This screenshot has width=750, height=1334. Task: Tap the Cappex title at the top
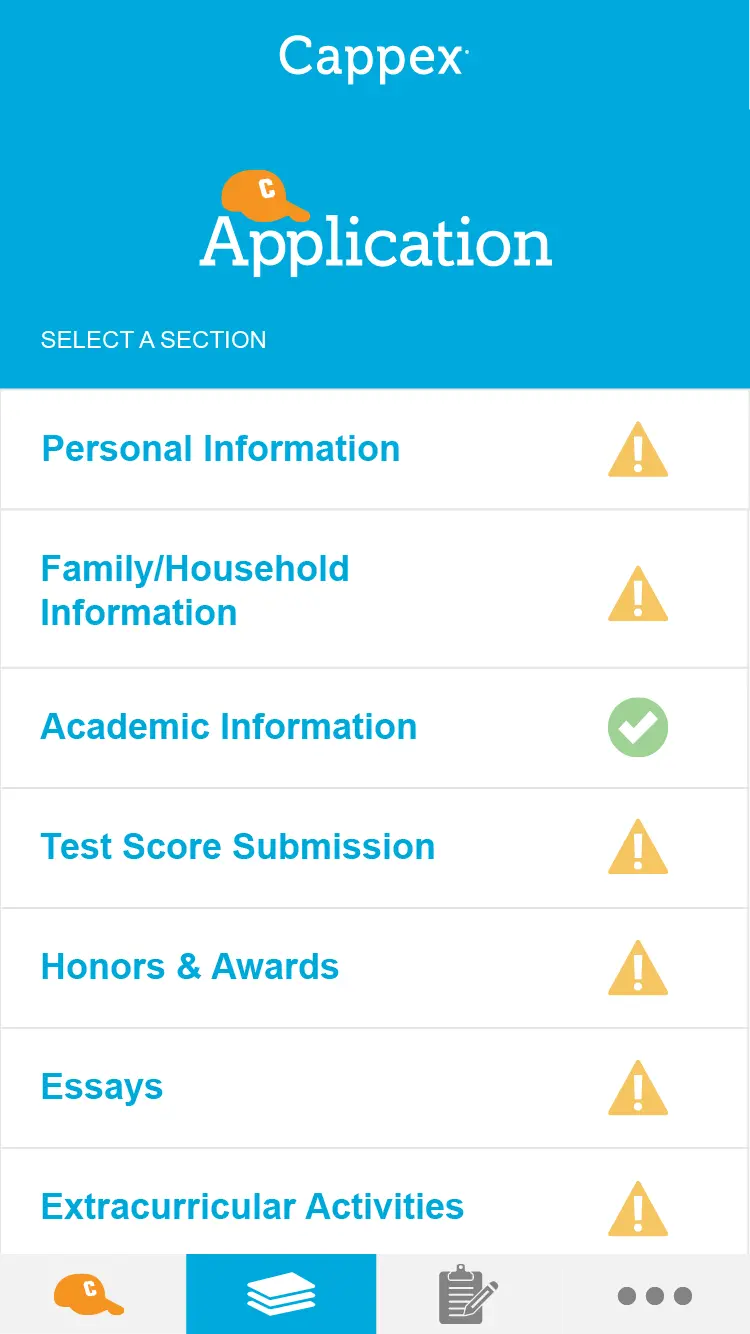371,57
